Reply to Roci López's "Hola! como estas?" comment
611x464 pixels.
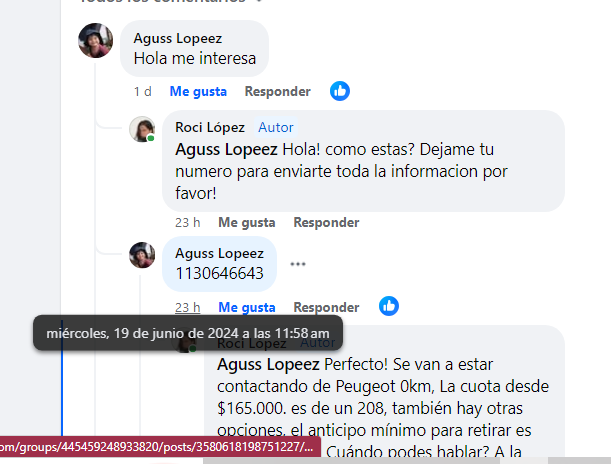326,222
